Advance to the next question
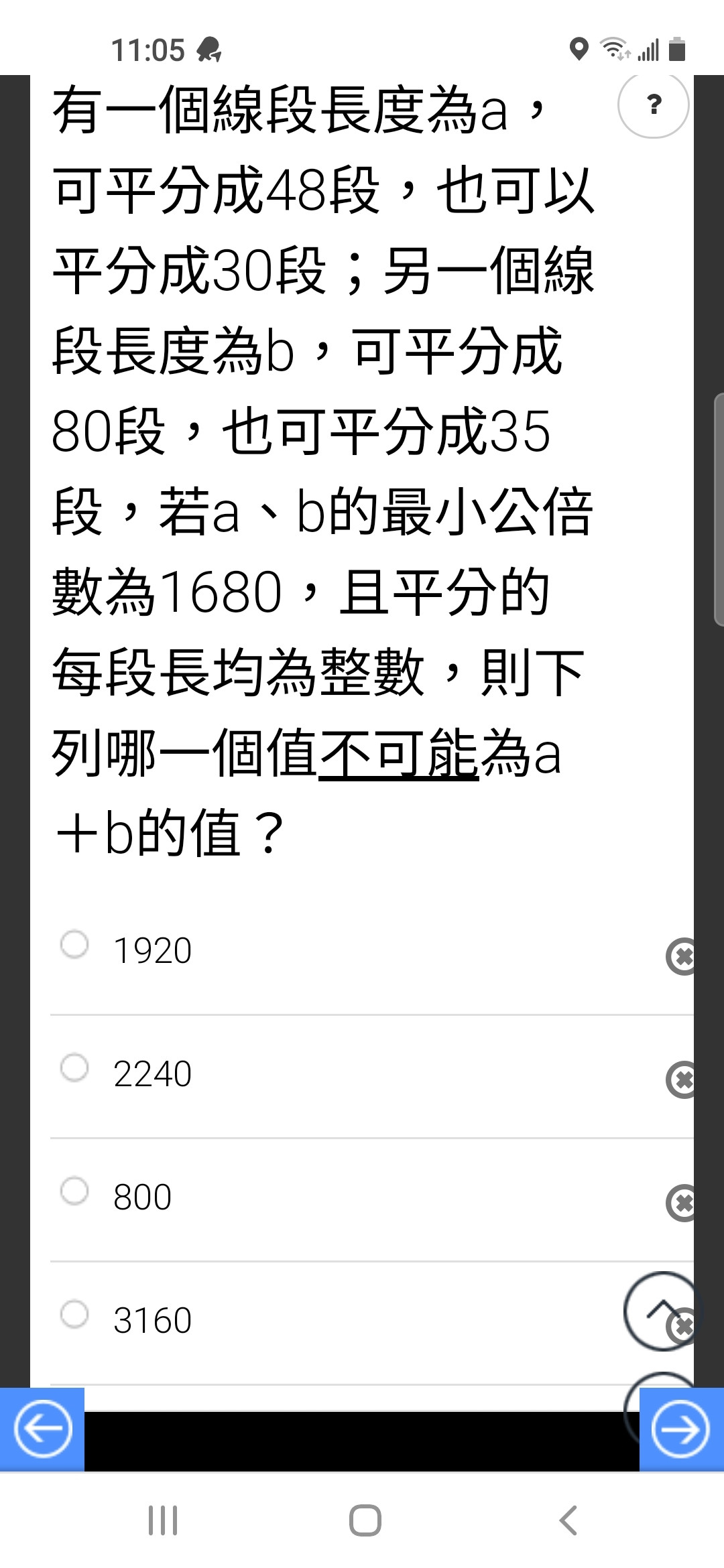This screenshot has height=1568, width=724. point(681,1429)
